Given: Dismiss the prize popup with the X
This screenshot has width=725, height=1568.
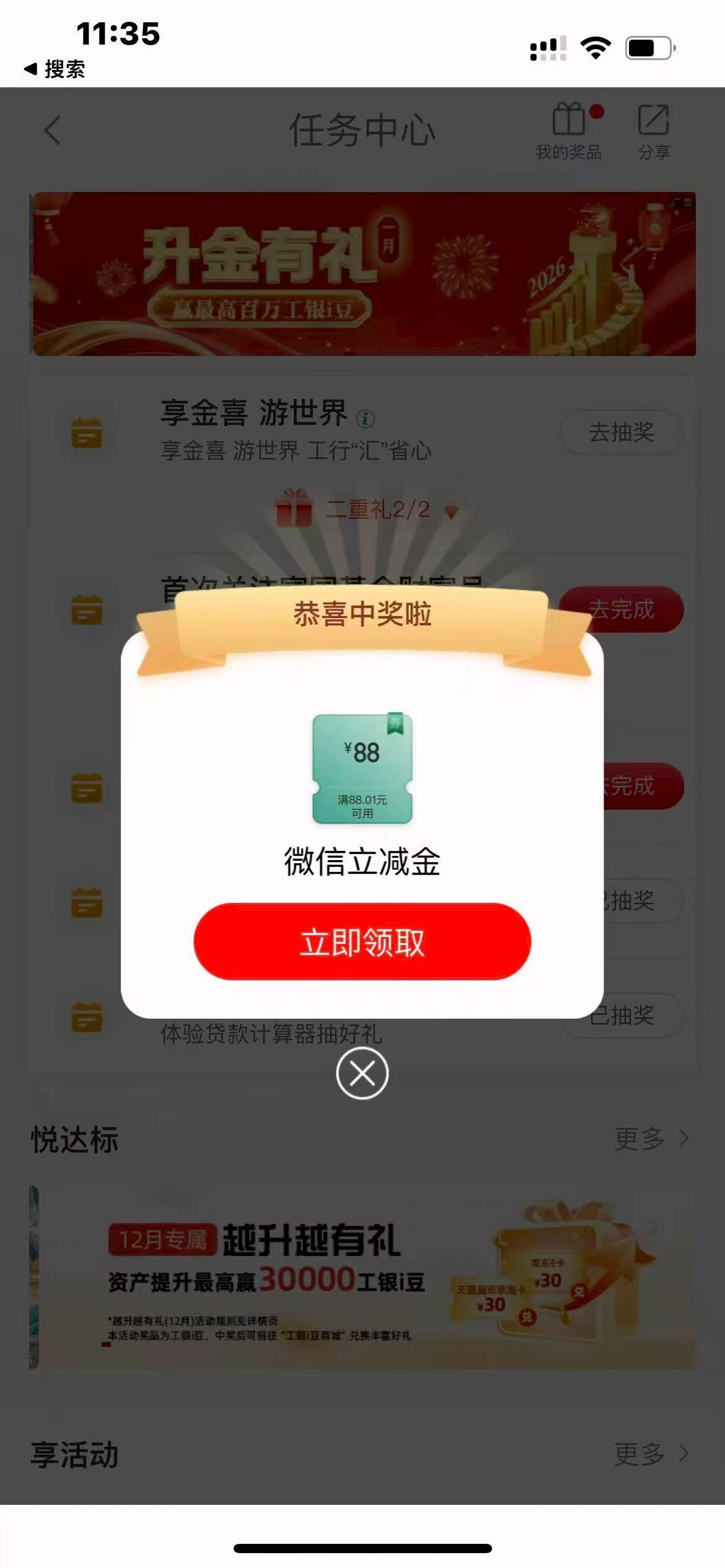Looking at the screenshot, I should [362, 1073].
